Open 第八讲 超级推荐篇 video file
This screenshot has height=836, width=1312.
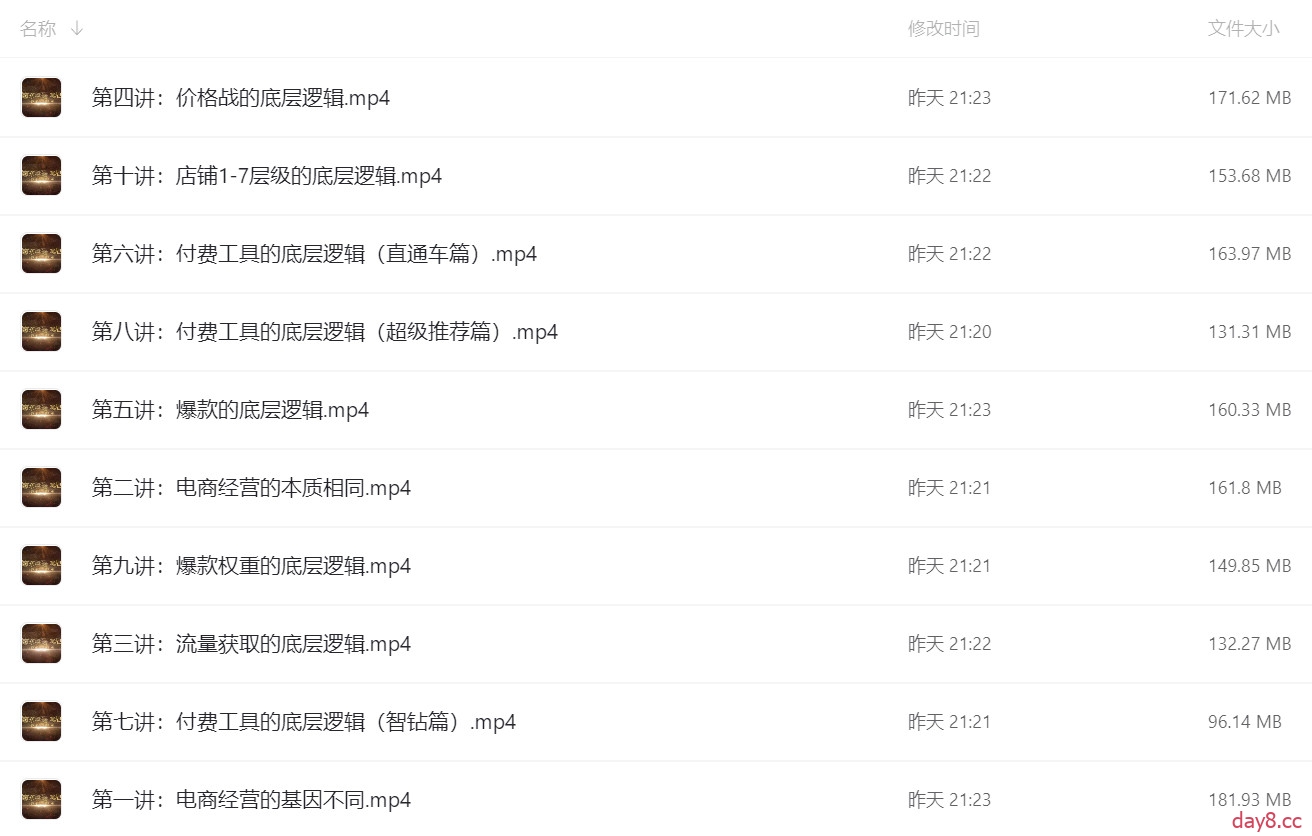(x=324, y=332)
